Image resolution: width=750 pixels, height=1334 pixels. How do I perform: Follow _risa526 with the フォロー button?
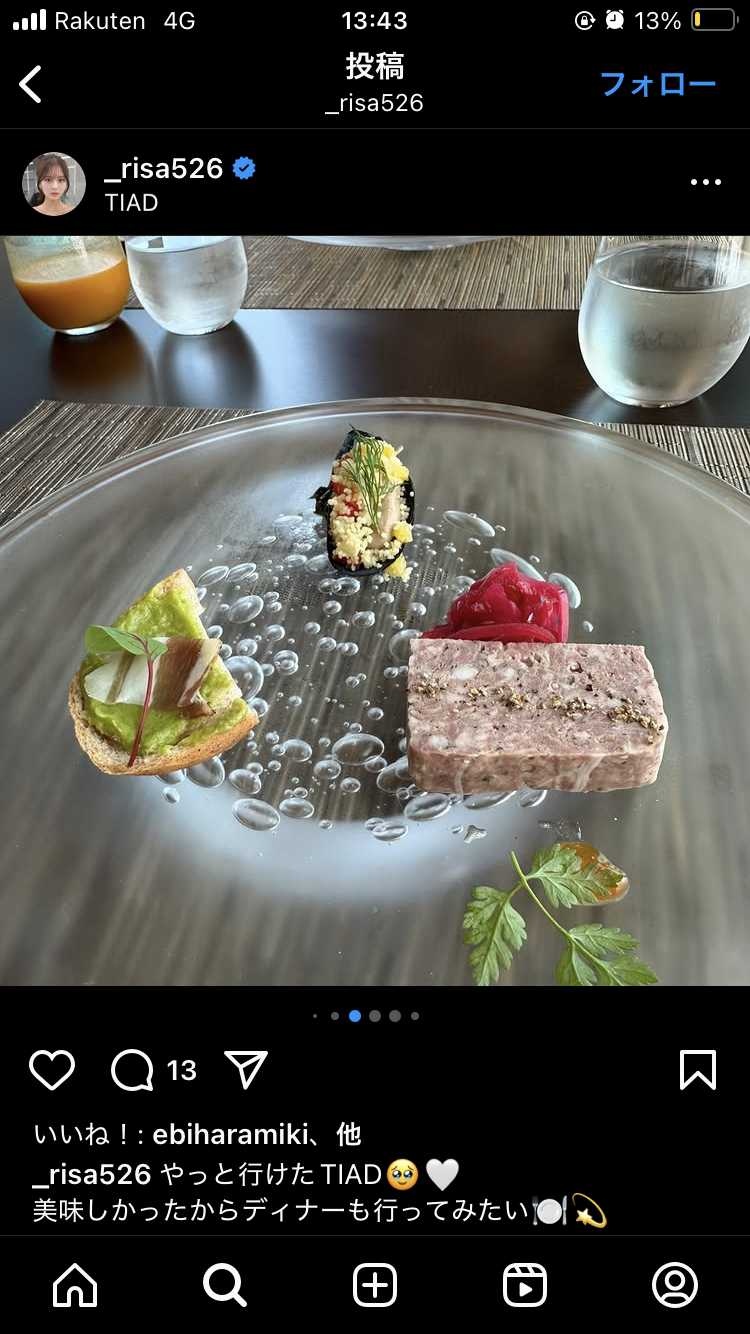(658, 84)
